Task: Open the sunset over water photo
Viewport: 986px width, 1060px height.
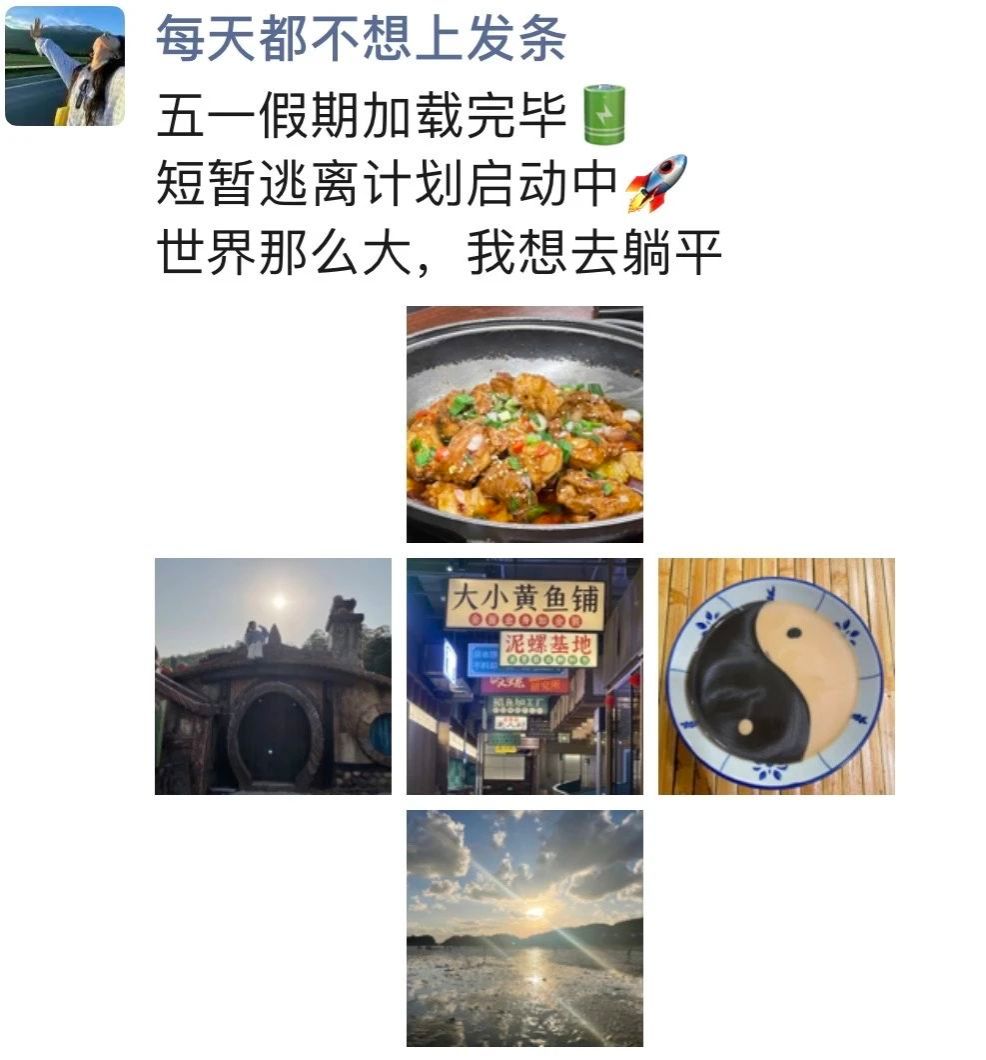Action: (x=524, y=928)
